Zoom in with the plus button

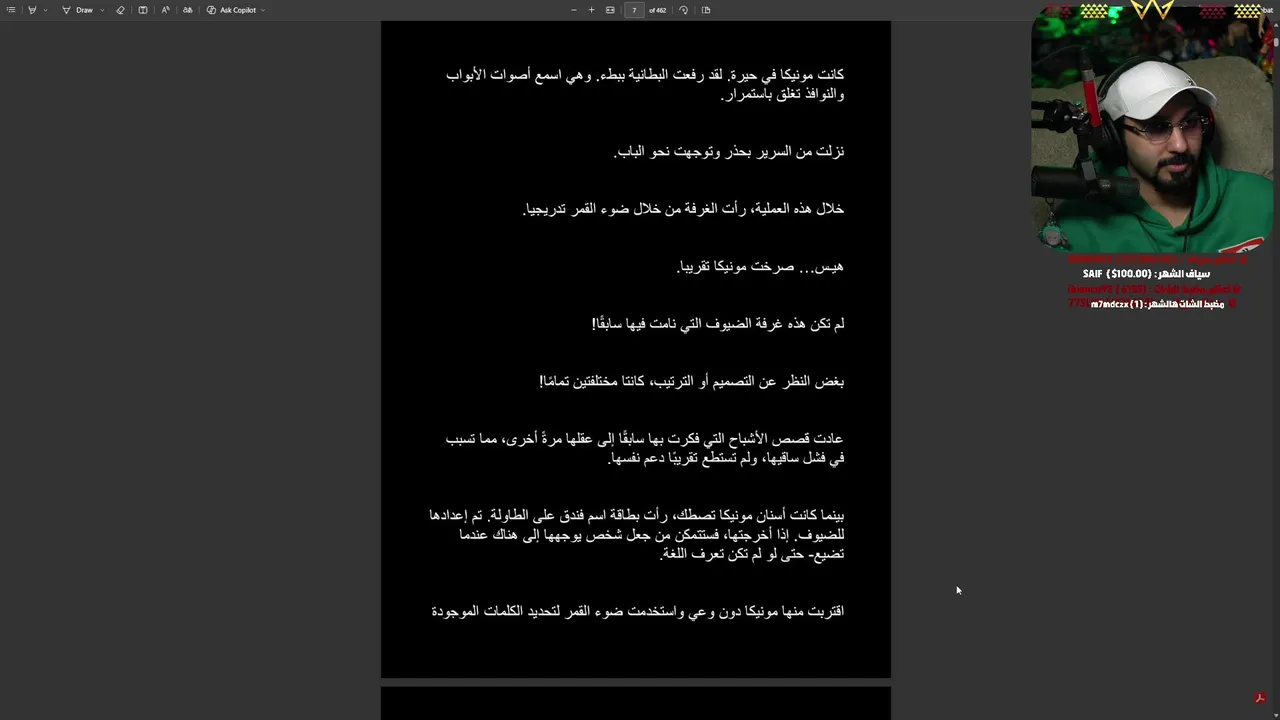(x=591, y=10)
